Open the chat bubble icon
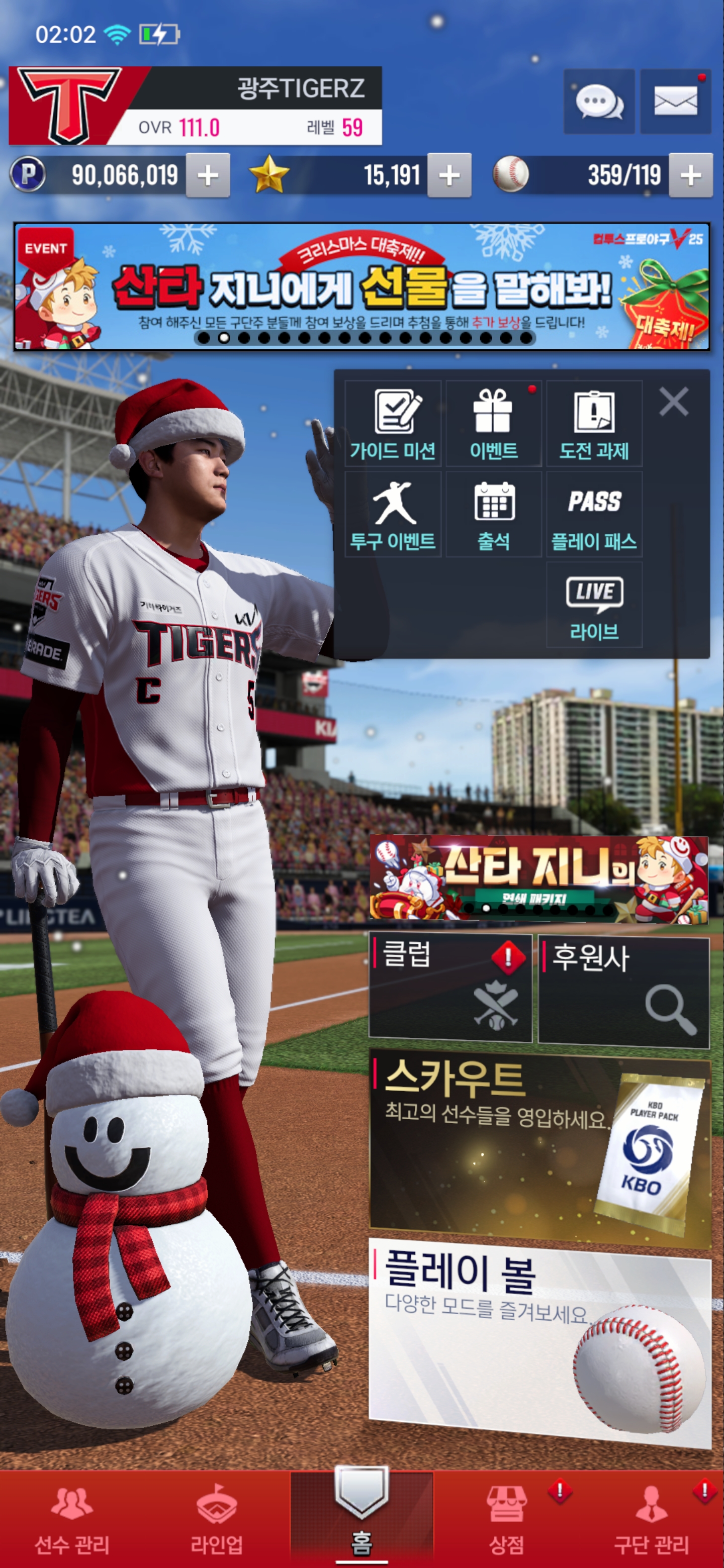The image size is (724, 1568). pos(599,101)
